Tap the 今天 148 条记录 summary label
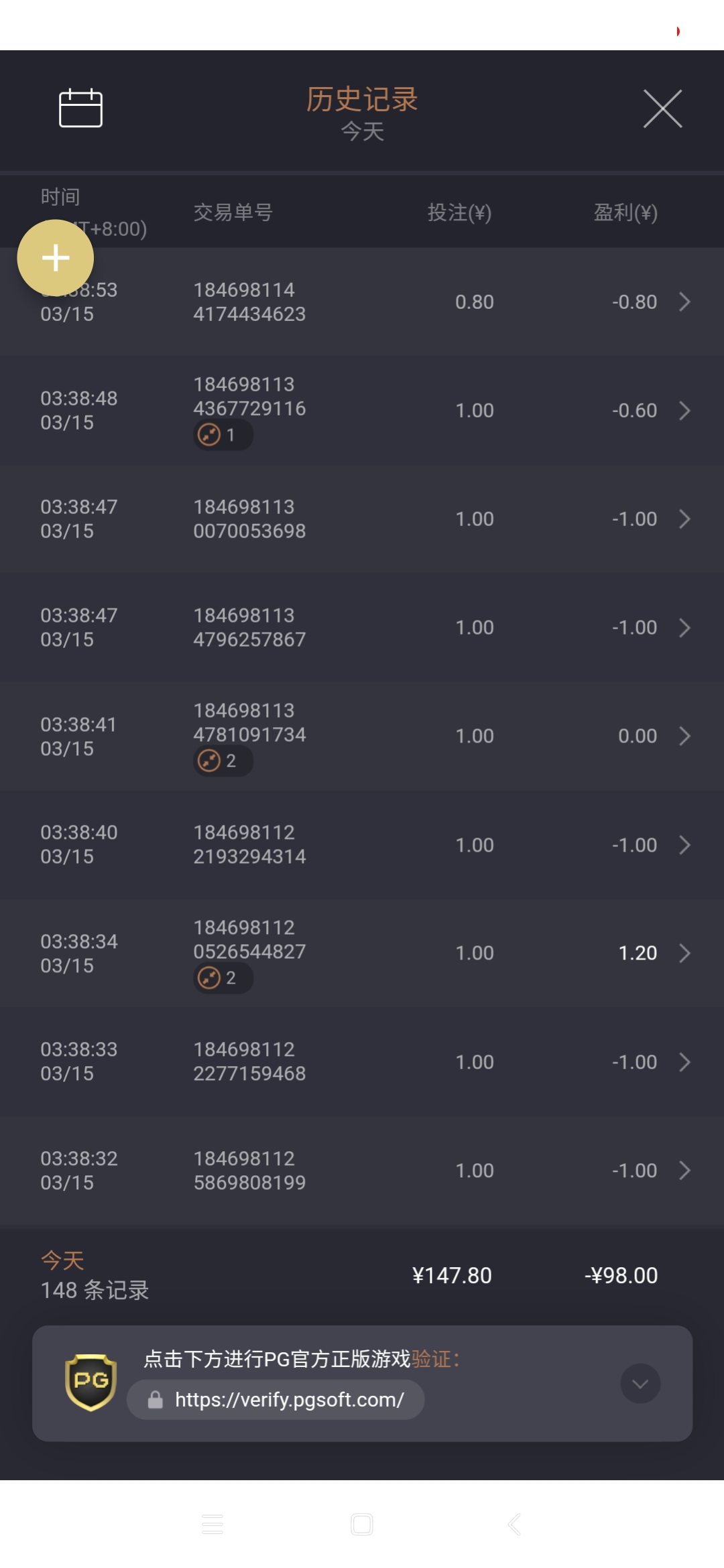724x1568 pixels. tap(94, 1274)
